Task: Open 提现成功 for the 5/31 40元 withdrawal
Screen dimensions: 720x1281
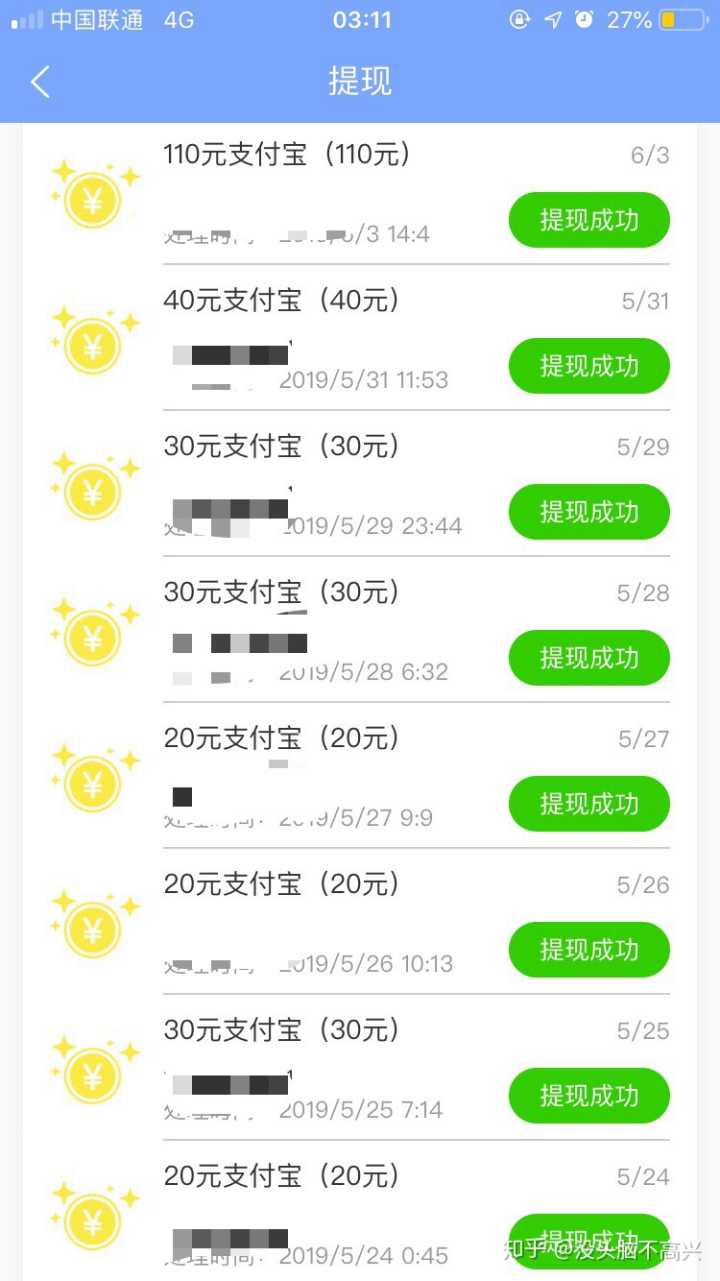Action: [589, 366]
